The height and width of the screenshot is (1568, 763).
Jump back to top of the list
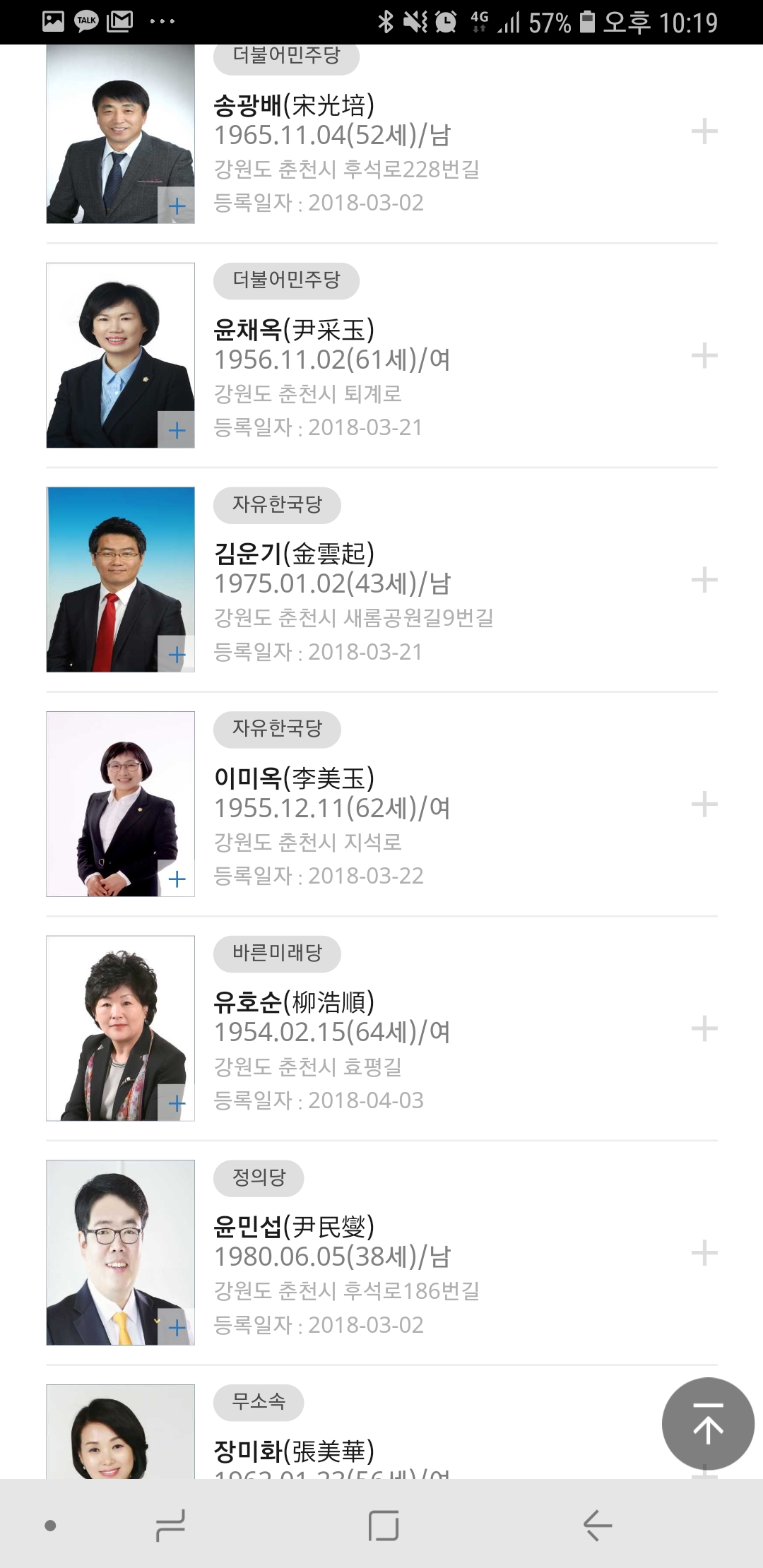(x=708, y=1423)
